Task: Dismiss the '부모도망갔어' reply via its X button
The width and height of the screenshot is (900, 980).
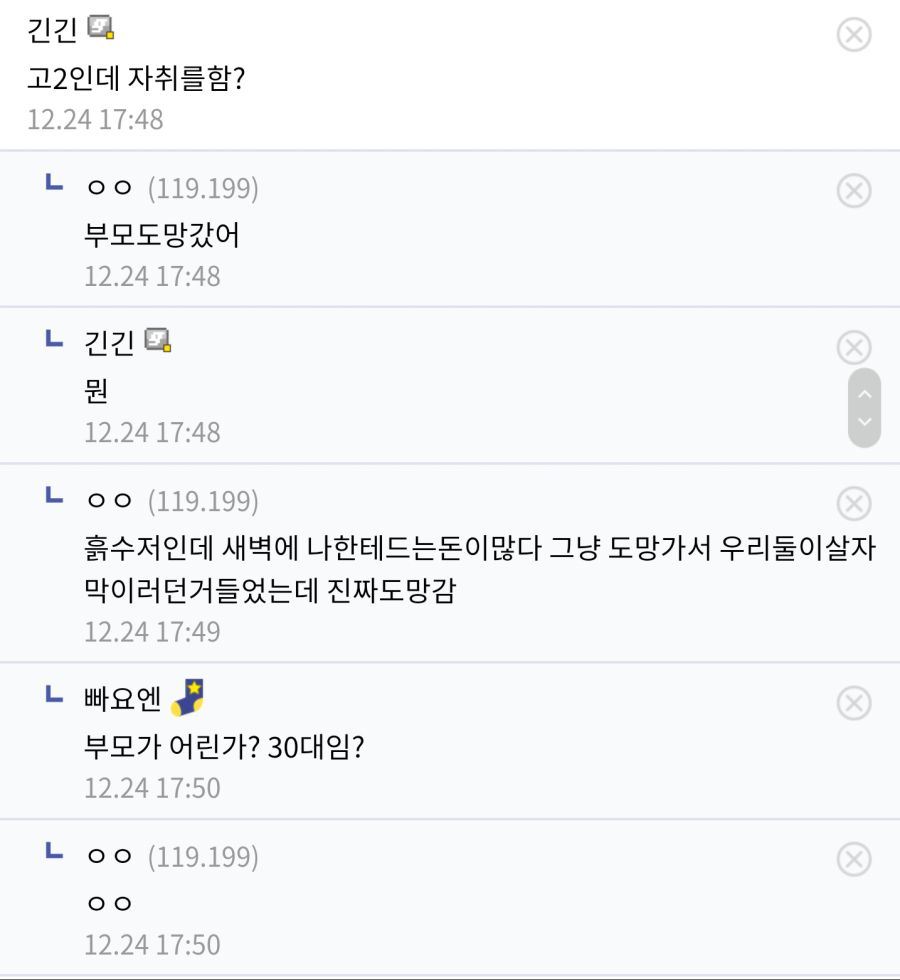Action: point(855,190)
